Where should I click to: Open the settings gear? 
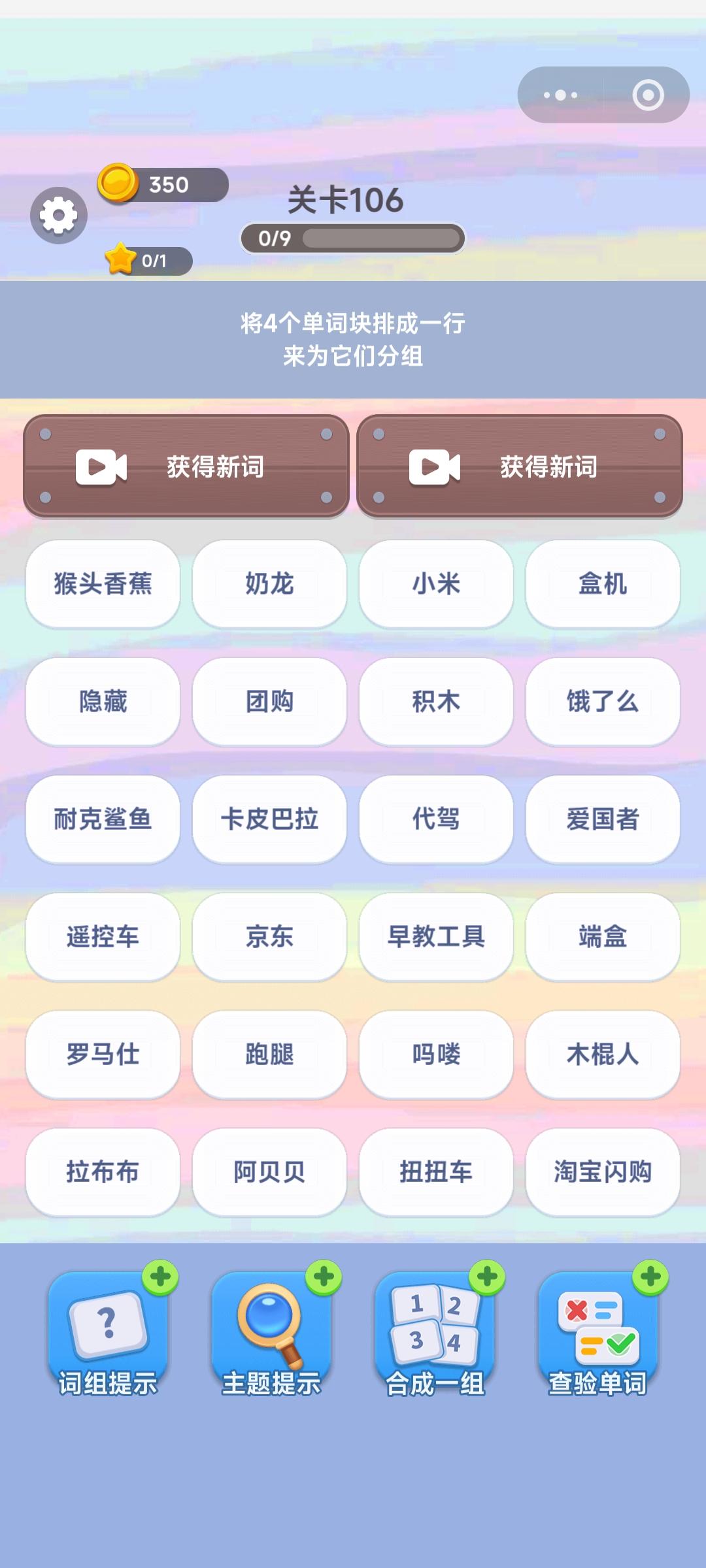[x=60, y=214]
